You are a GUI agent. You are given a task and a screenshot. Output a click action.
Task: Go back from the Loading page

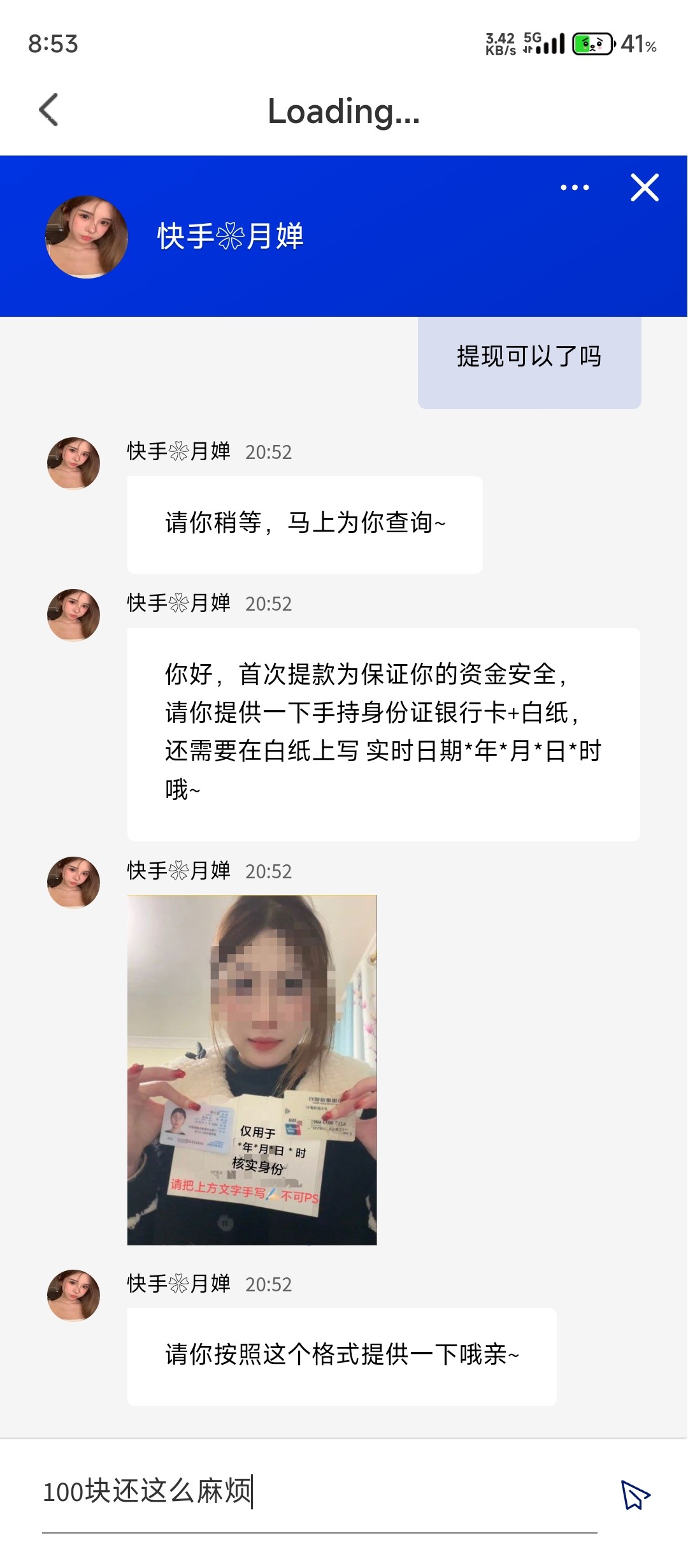(49, 110)
